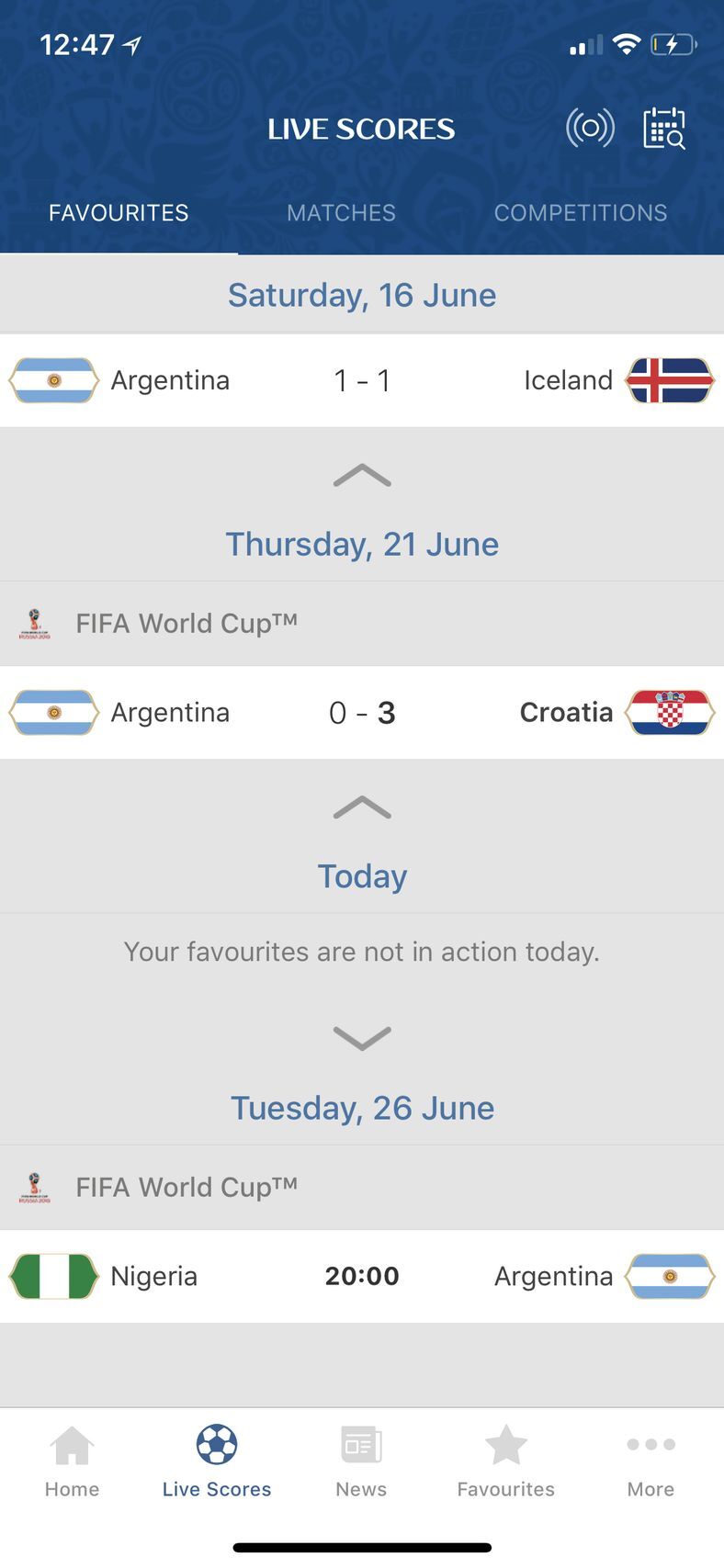Open the calendar match search icon
The image size is (724, 1568).
663,129
